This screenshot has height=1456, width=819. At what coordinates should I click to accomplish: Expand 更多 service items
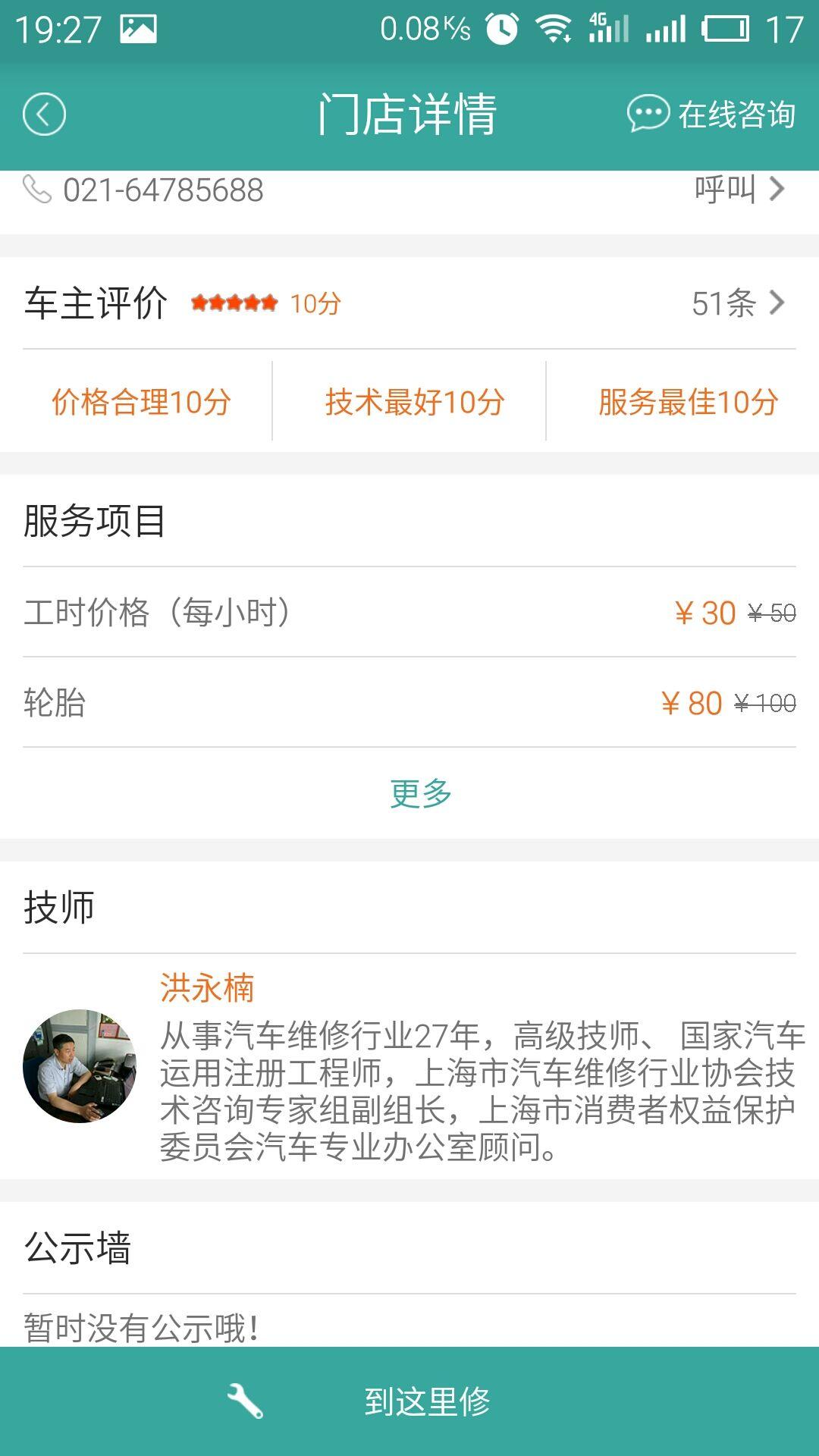coord(420,793)
